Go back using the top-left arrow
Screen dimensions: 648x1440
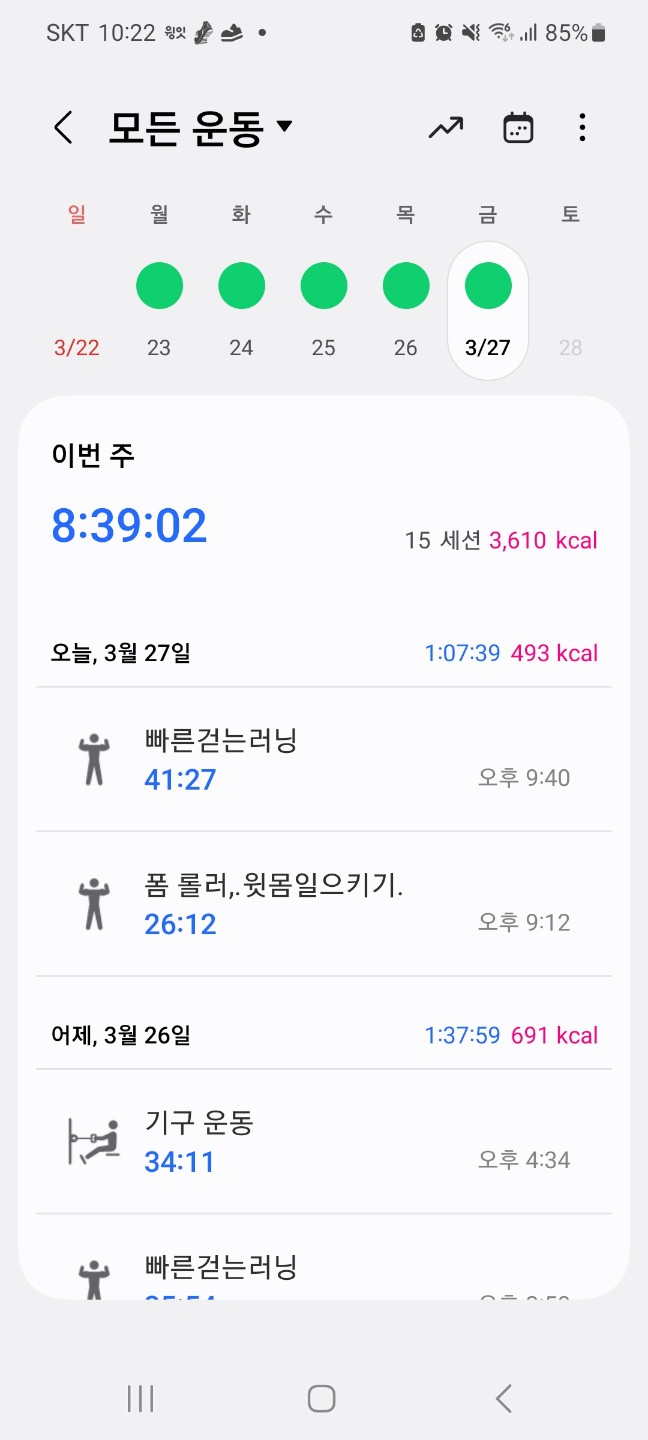[x=64, y=128]
